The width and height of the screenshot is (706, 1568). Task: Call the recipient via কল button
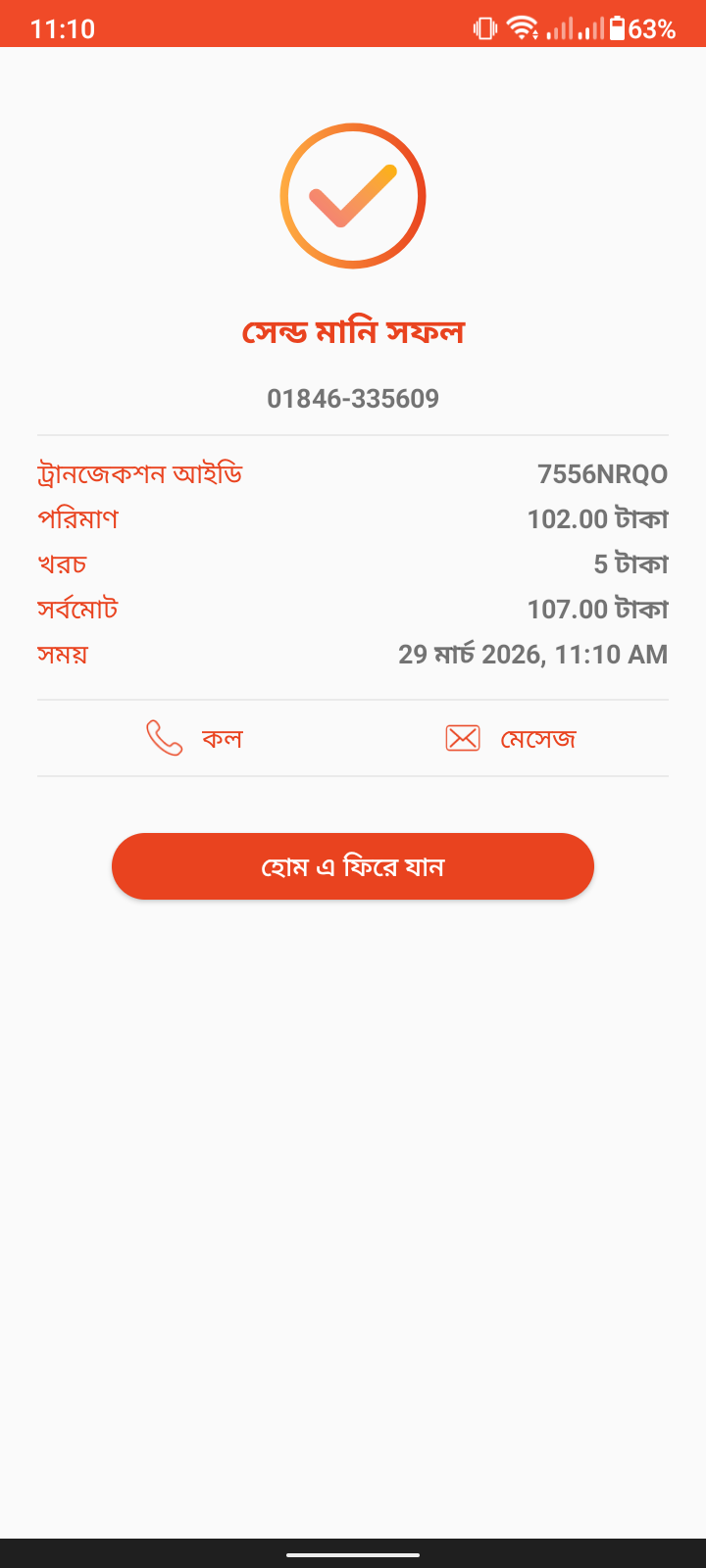pyautogui.click(x=195, y=738)
